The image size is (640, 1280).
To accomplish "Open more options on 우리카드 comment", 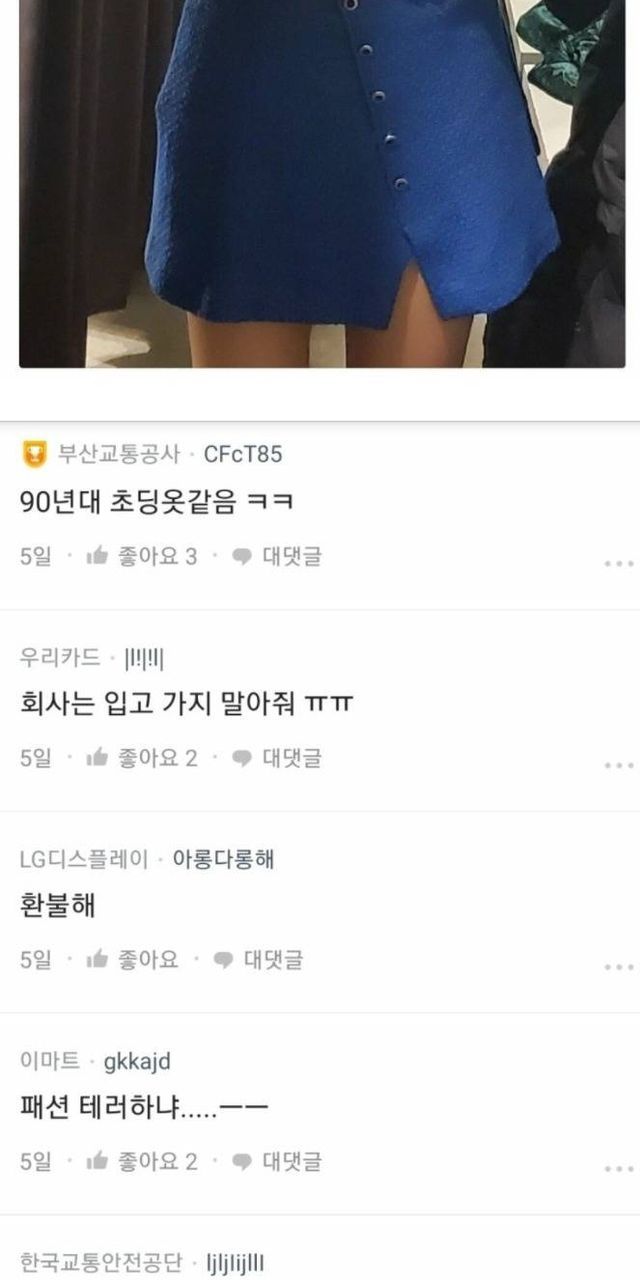I will click(x=618, y=765).
